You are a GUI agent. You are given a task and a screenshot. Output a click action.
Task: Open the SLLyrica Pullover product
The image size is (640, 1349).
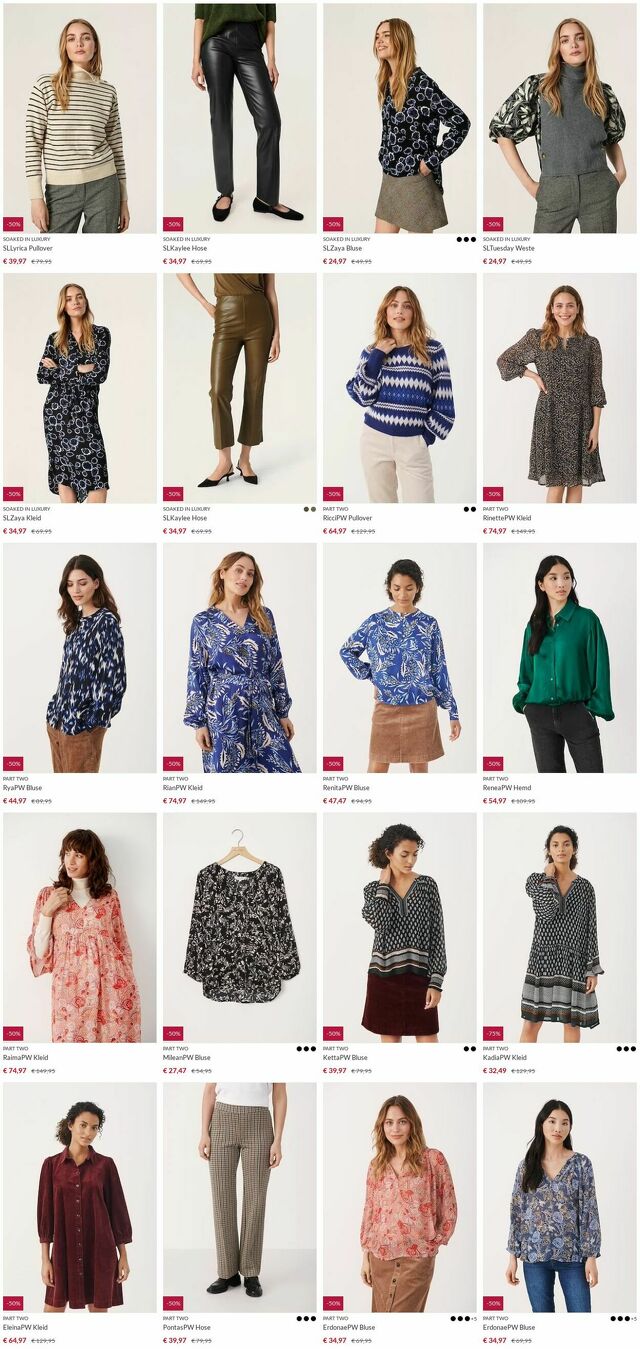pos(79,118)
